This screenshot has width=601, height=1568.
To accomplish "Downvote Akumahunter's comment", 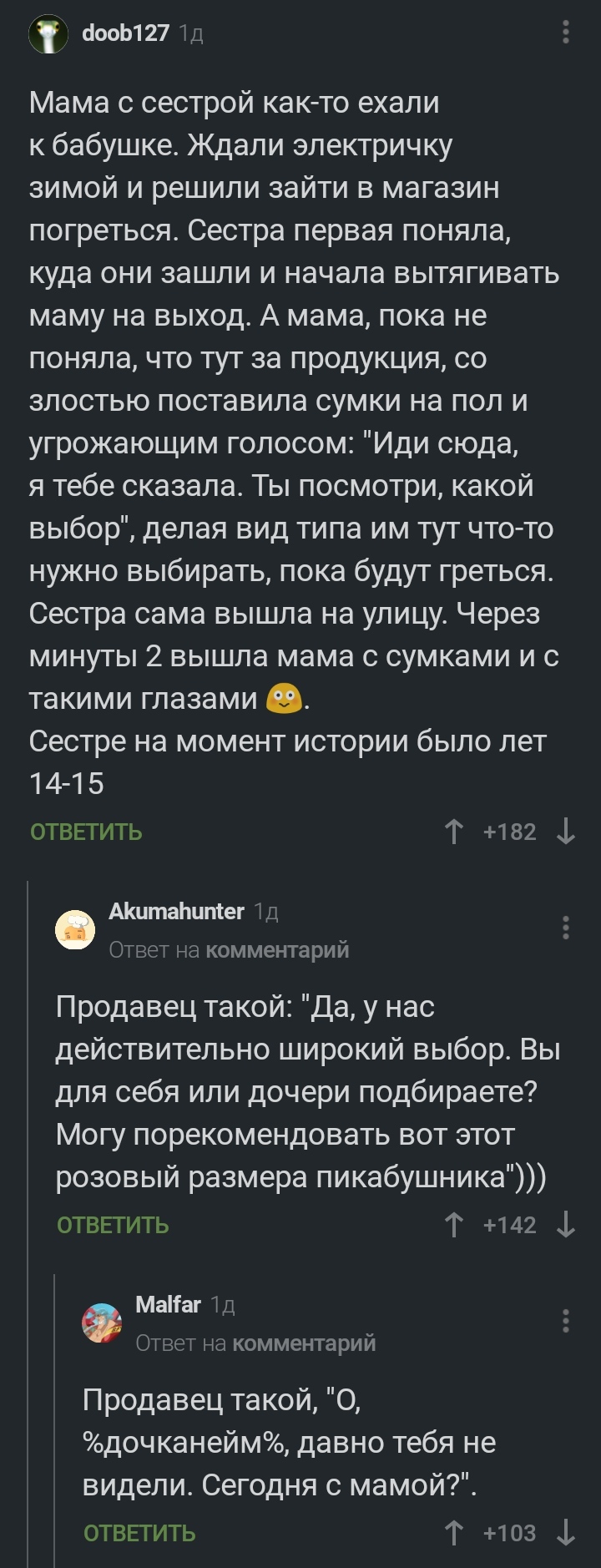I will [x=566, y=1225].
